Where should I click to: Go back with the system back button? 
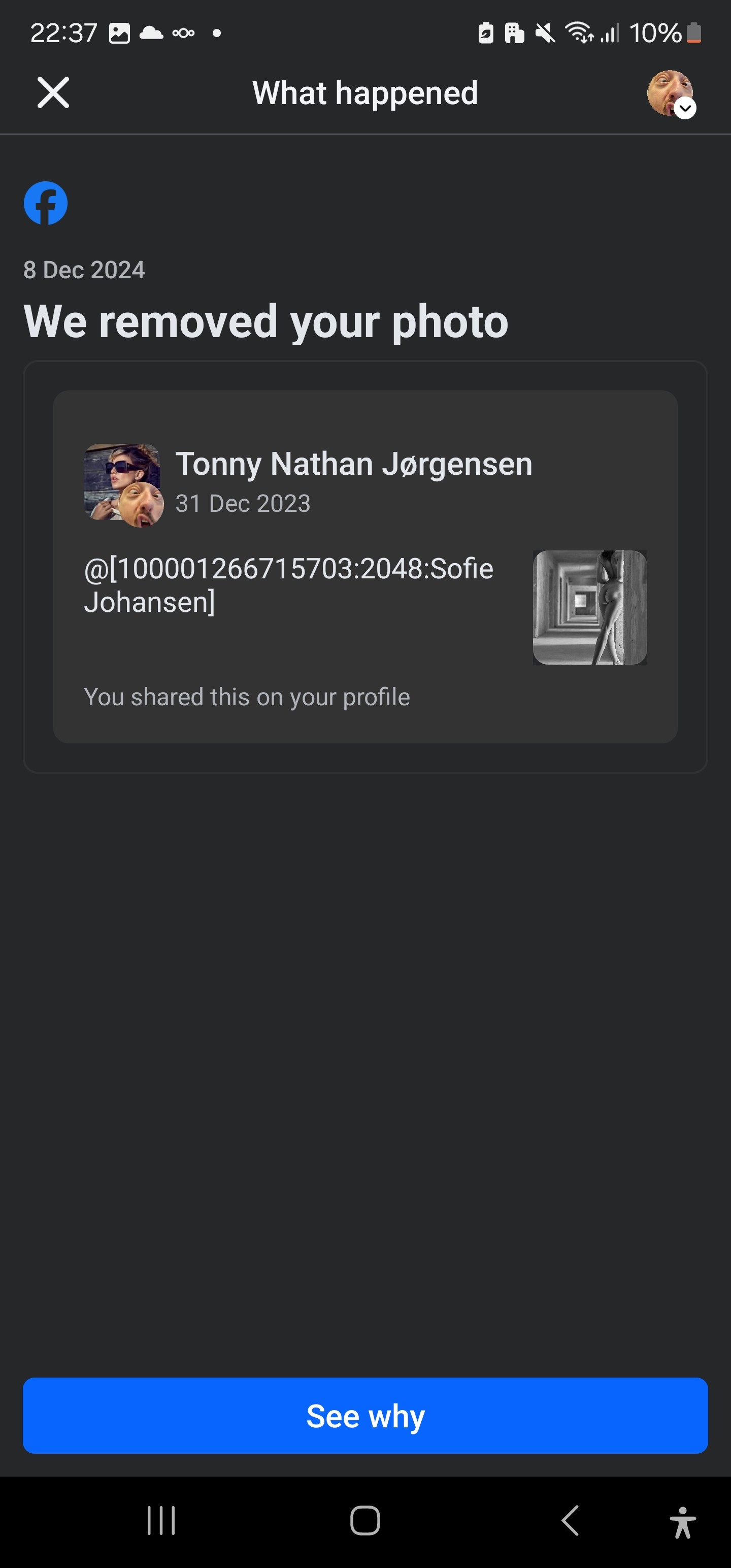(x=570, y=1520)
